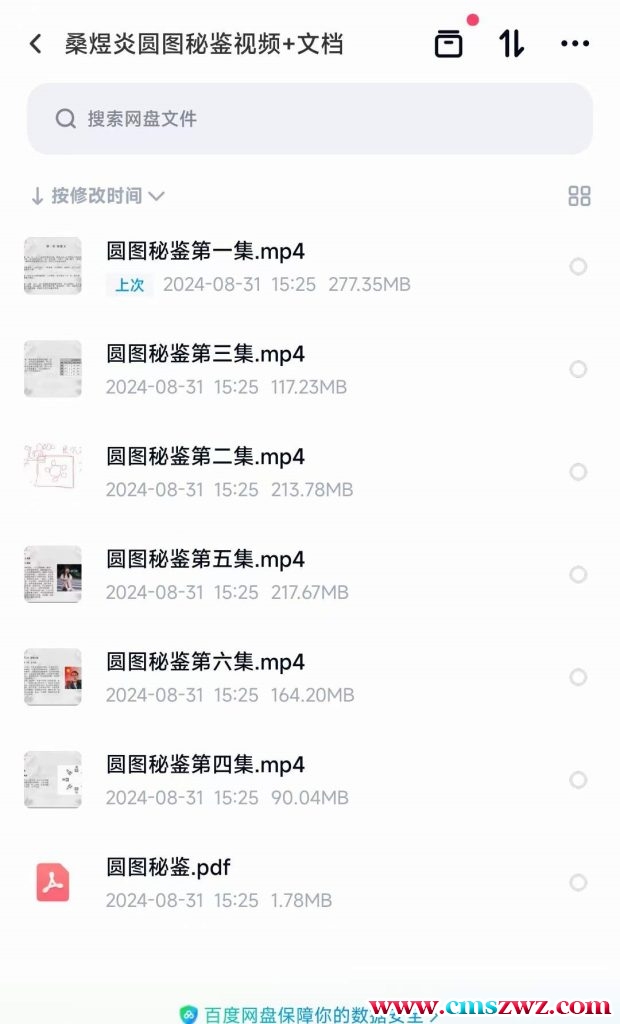Select the checkbox for 圆图秘鉴第四集.mp4
This screenshot has width=620, height=1024.
click(578, 780)
